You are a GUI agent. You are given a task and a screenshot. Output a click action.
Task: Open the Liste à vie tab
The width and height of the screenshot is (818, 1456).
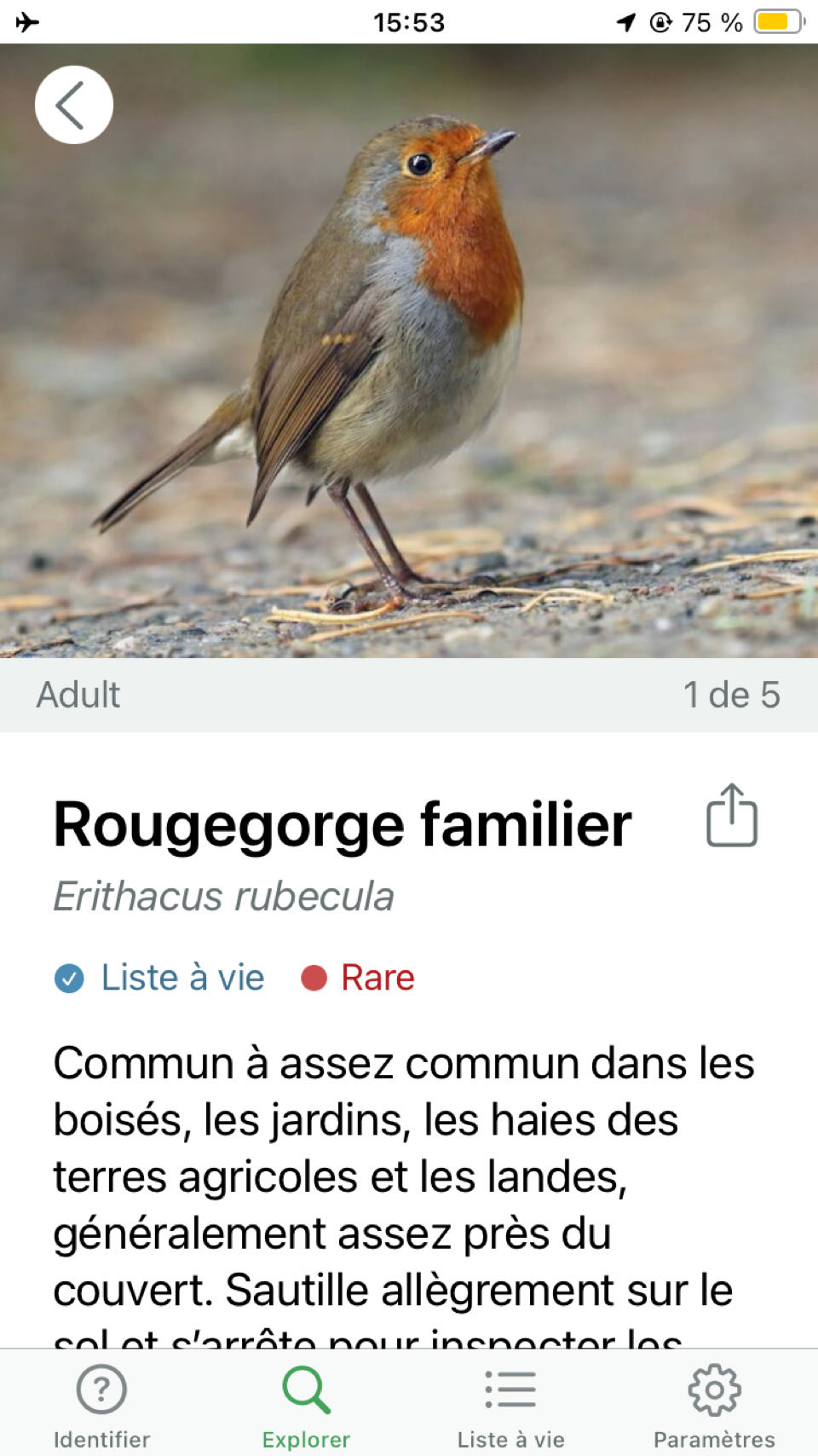point(510,1406)
